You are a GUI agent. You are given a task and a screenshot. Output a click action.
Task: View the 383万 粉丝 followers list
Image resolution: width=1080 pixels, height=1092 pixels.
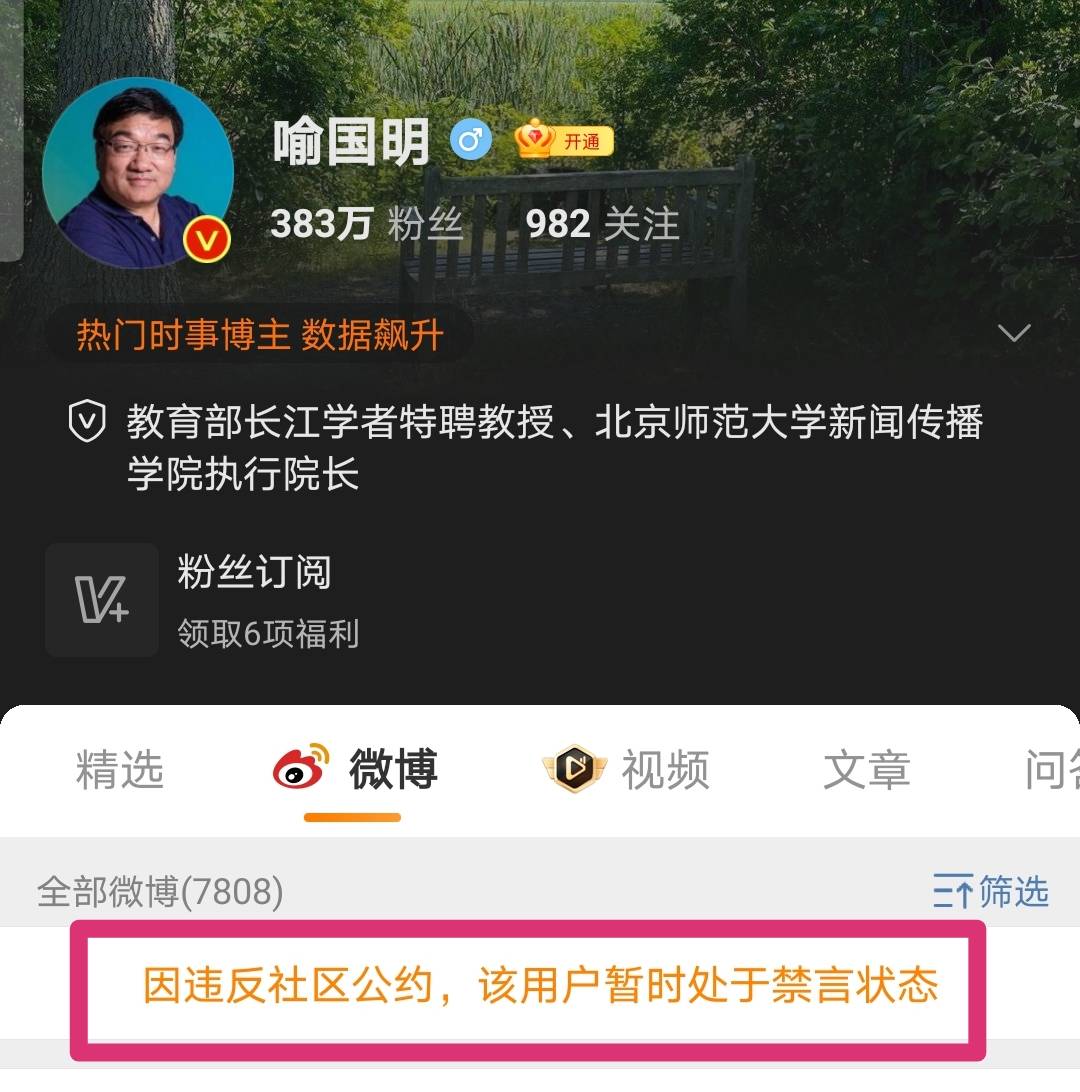[366, 225]
